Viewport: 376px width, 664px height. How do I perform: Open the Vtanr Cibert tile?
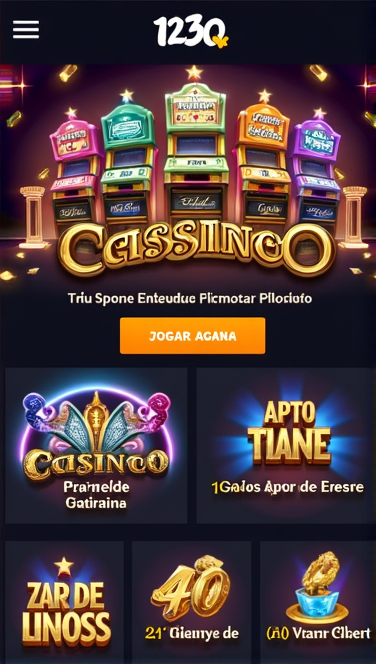pyautogui.click(x=318, y=602)
